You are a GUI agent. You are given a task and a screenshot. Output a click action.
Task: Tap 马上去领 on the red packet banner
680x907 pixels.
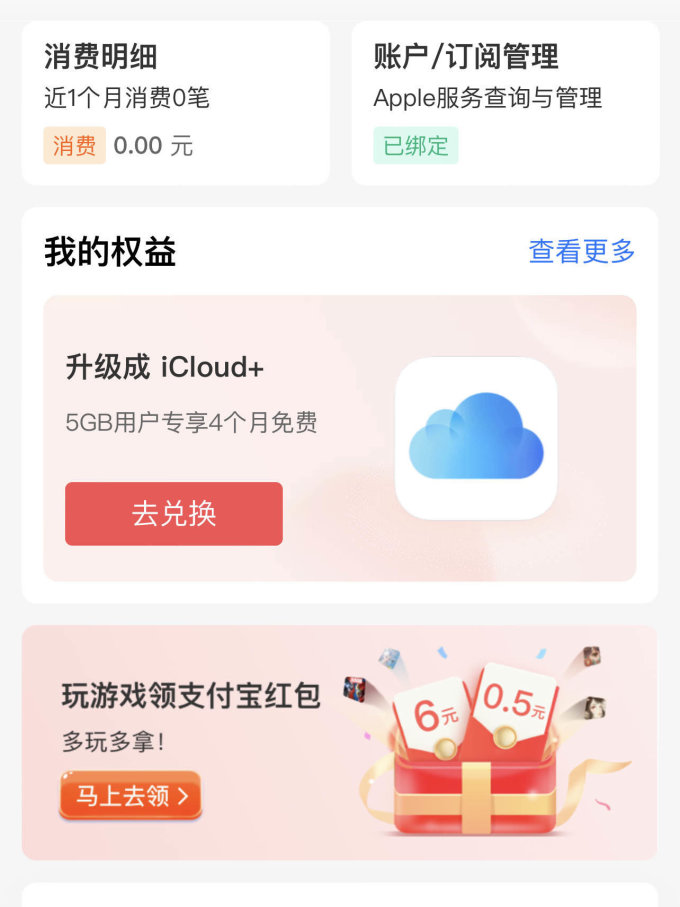[131, 796]
